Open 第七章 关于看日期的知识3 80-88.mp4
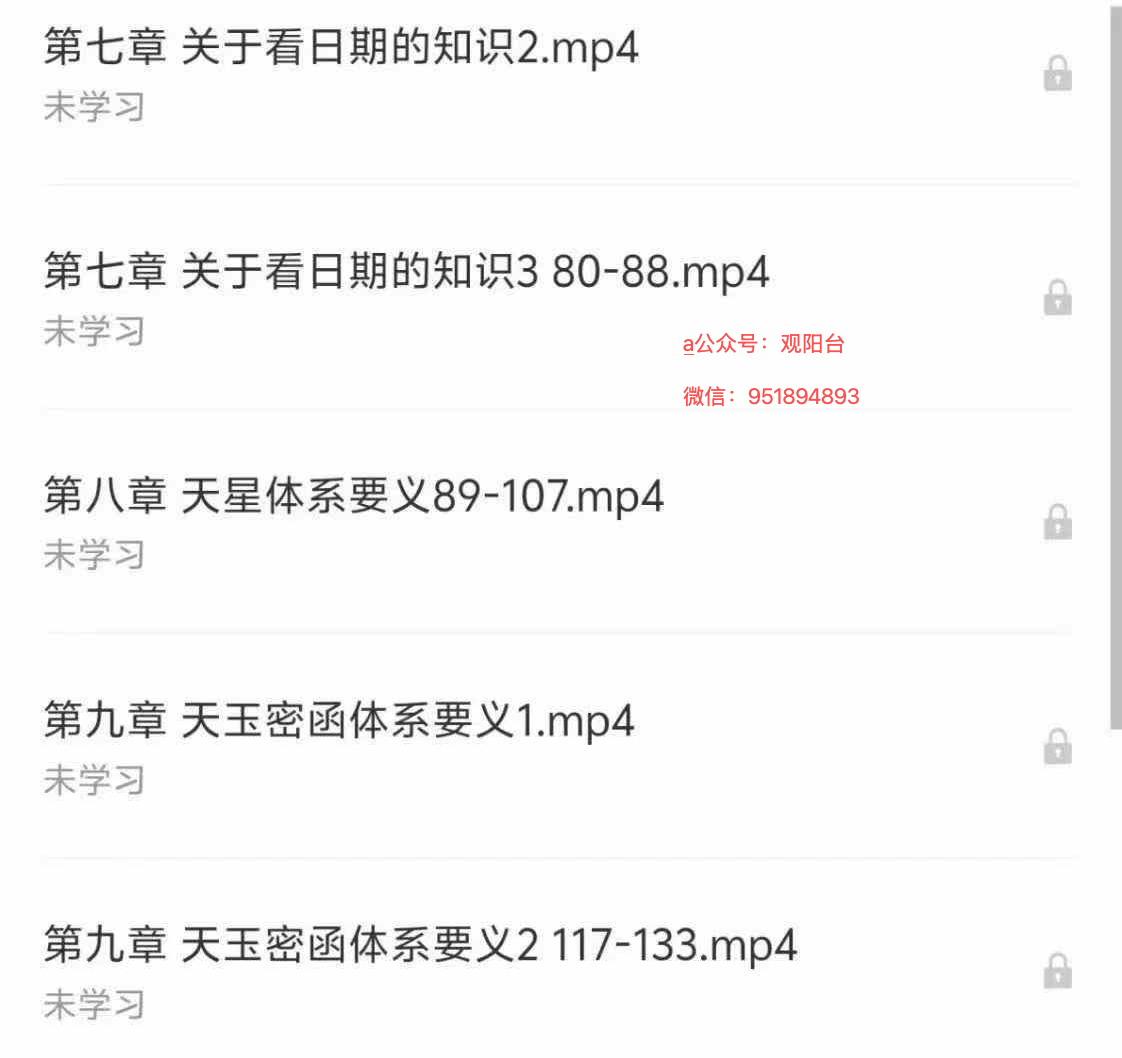 [406, 272]
